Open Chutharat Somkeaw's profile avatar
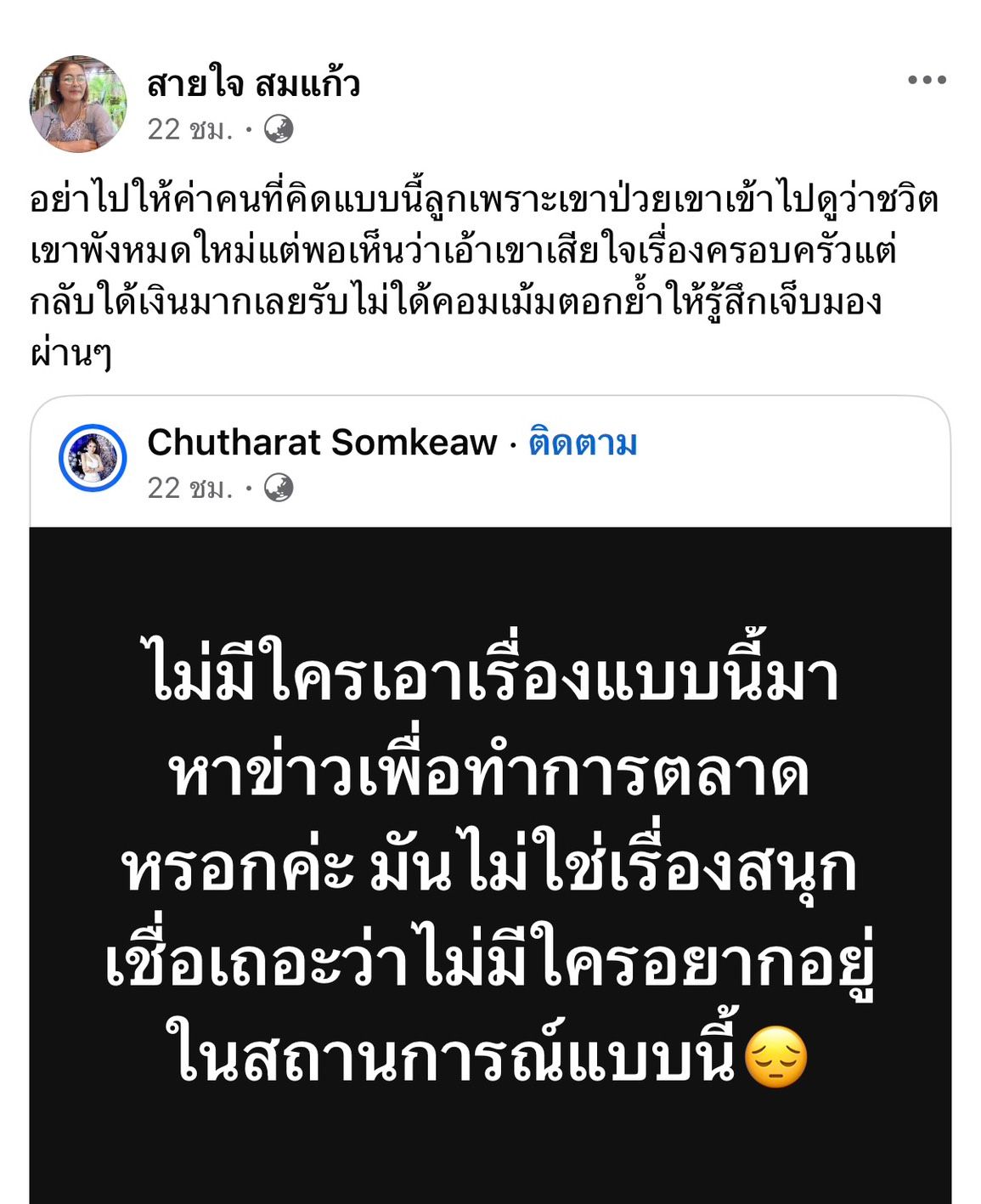Image resolution: width=981 pixels, height=1204 pixels. click(x=93, y=458)
